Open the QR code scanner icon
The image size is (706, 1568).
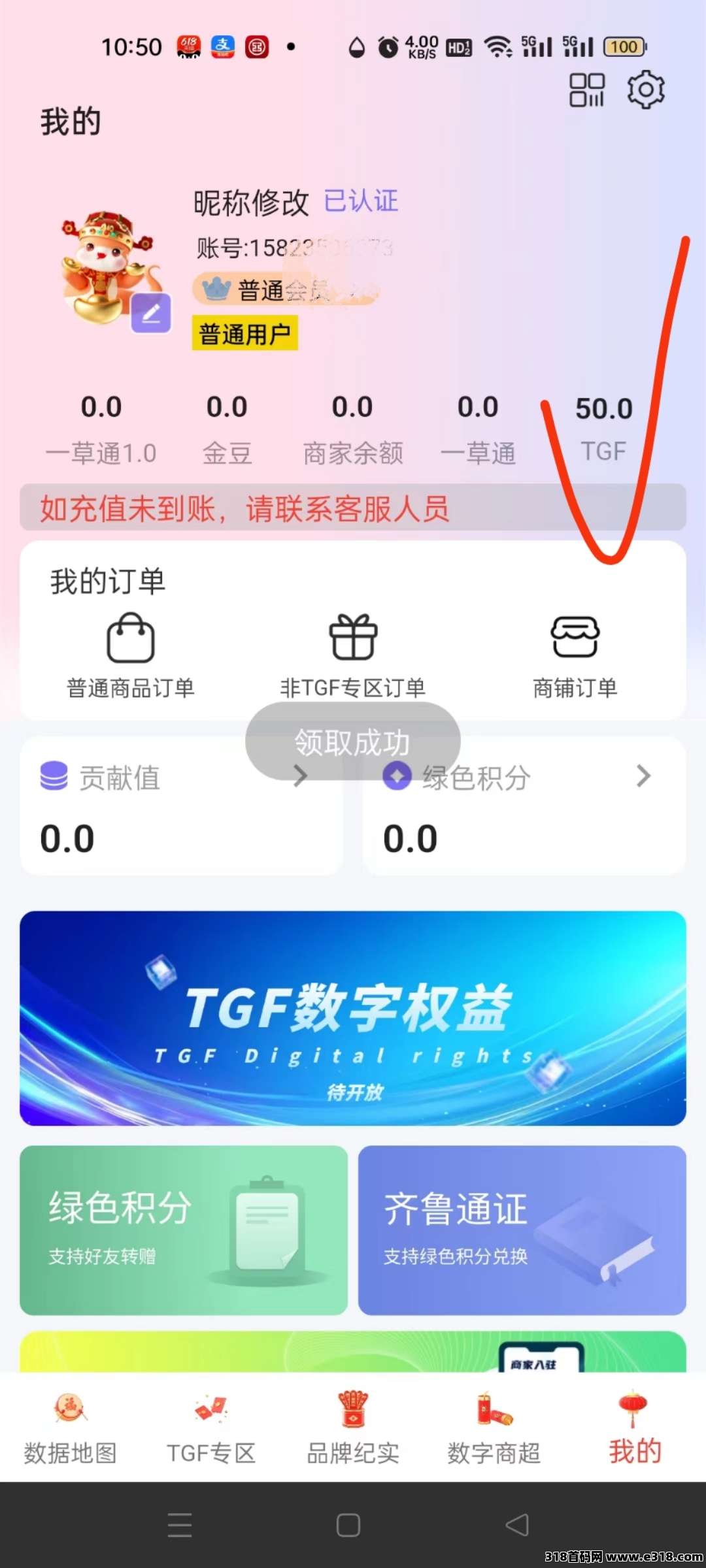click(x=586, y=90)
